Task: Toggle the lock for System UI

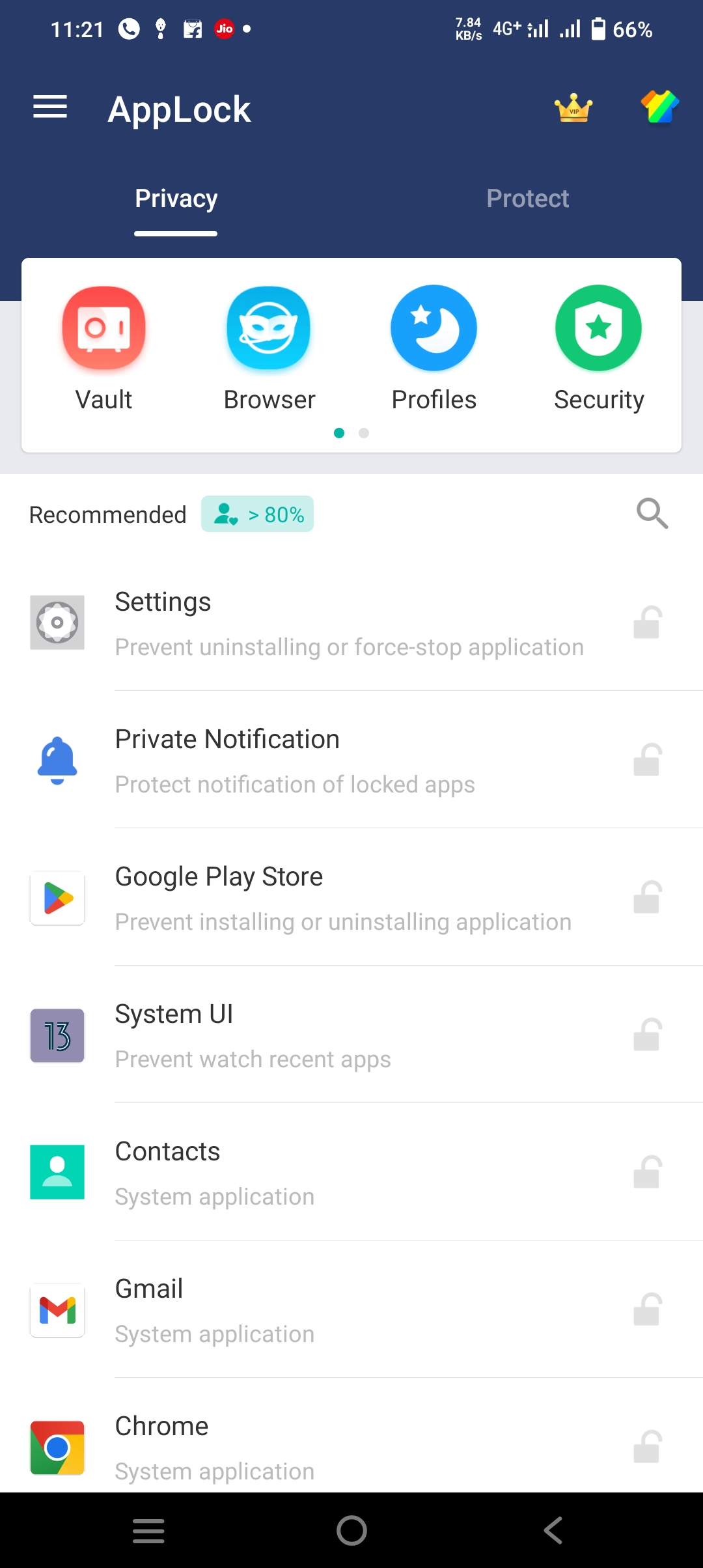Action: [647, 1035]
